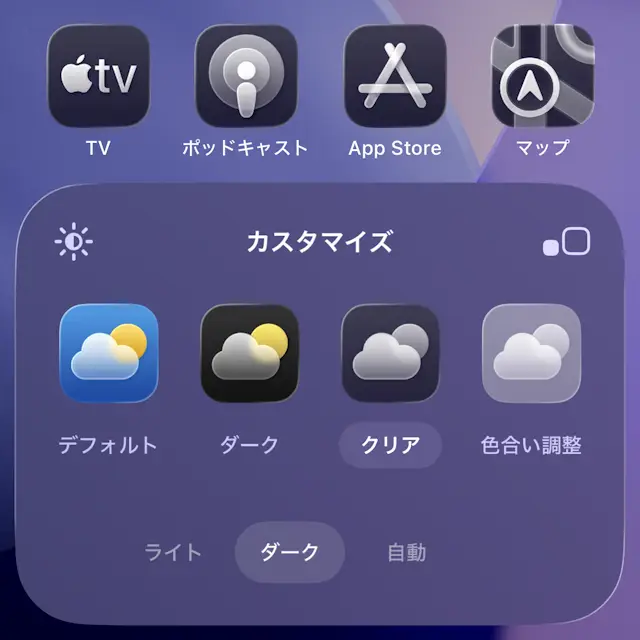Open the App Store
This screenshot has height=640, width=640.
click(394, 76)
